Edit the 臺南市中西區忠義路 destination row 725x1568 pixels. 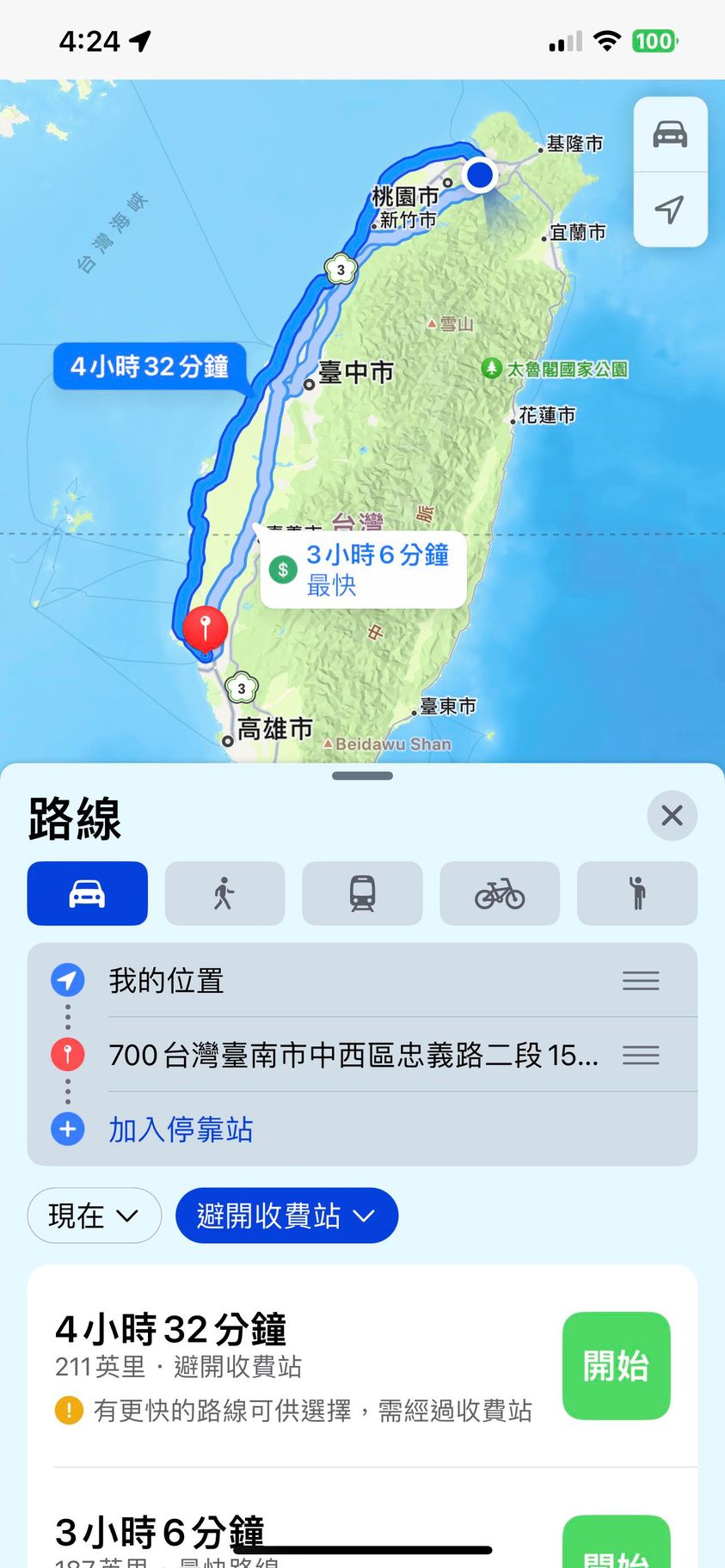353,1055
